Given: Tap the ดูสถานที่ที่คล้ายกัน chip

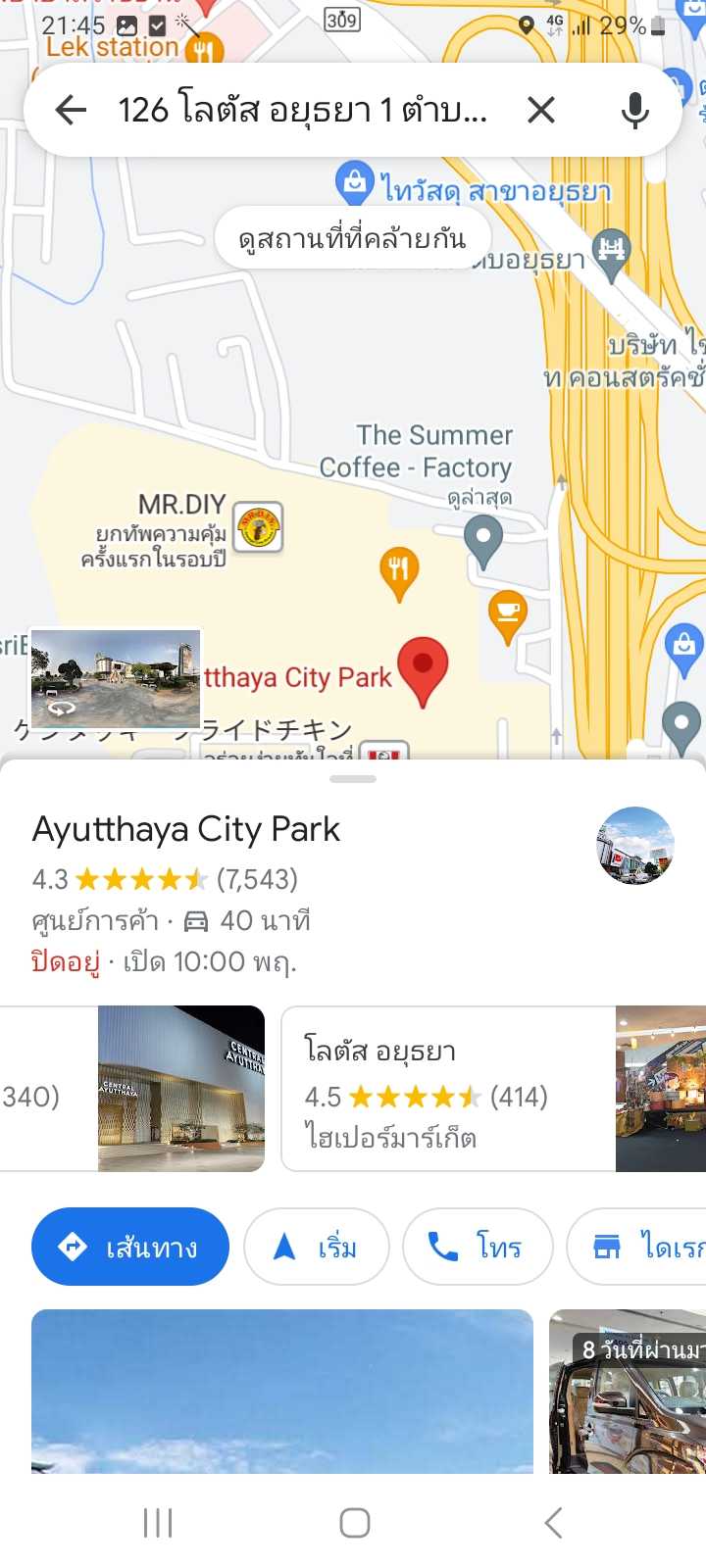Looking at the screenshot, I should [x=352, y=238].
